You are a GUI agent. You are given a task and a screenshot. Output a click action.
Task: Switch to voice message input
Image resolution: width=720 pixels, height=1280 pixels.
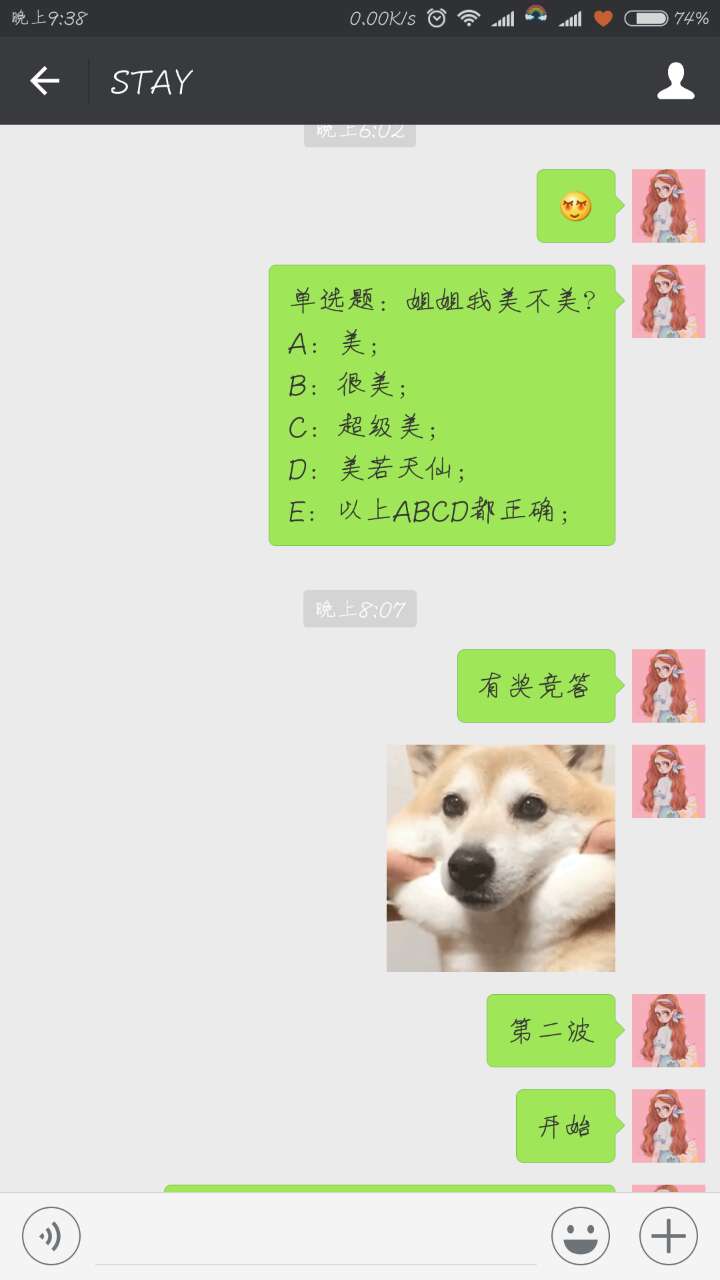click(x=51, y=1236)
